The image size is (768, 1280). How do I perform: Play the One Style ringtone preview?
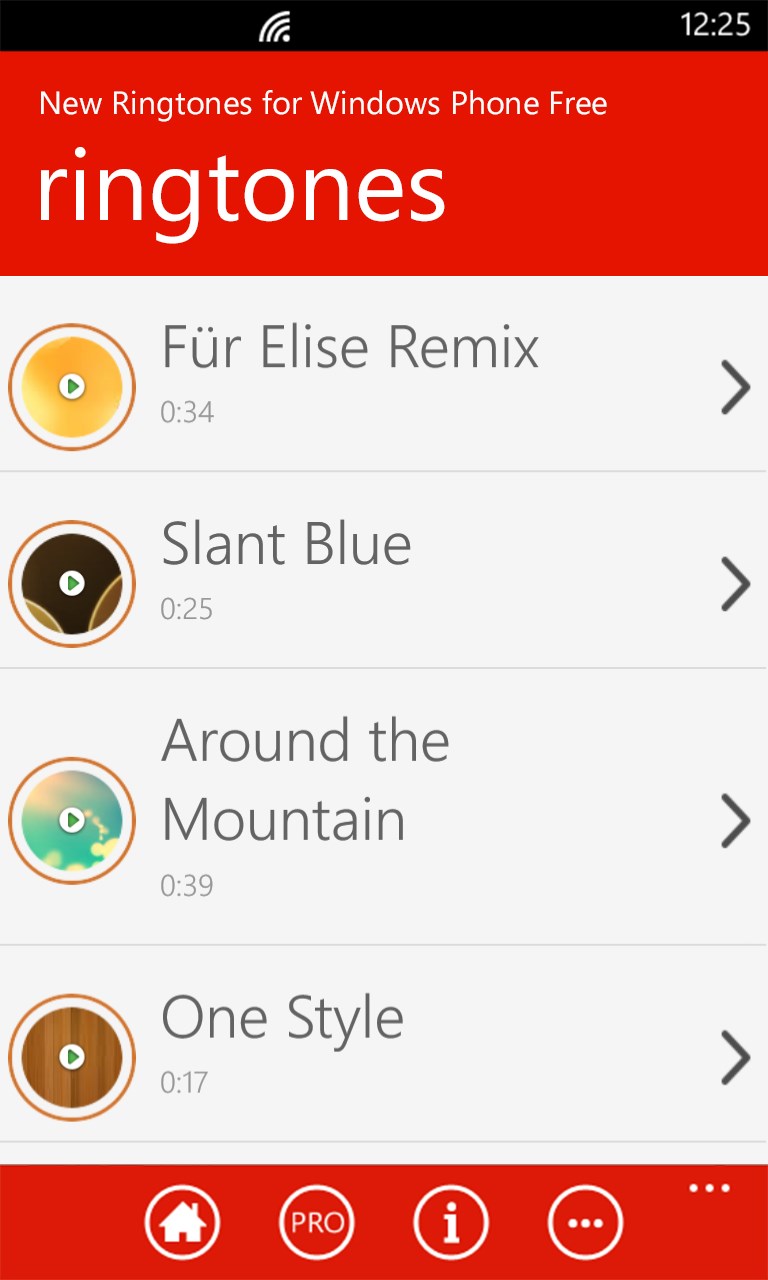click(x=71, y=1056)
